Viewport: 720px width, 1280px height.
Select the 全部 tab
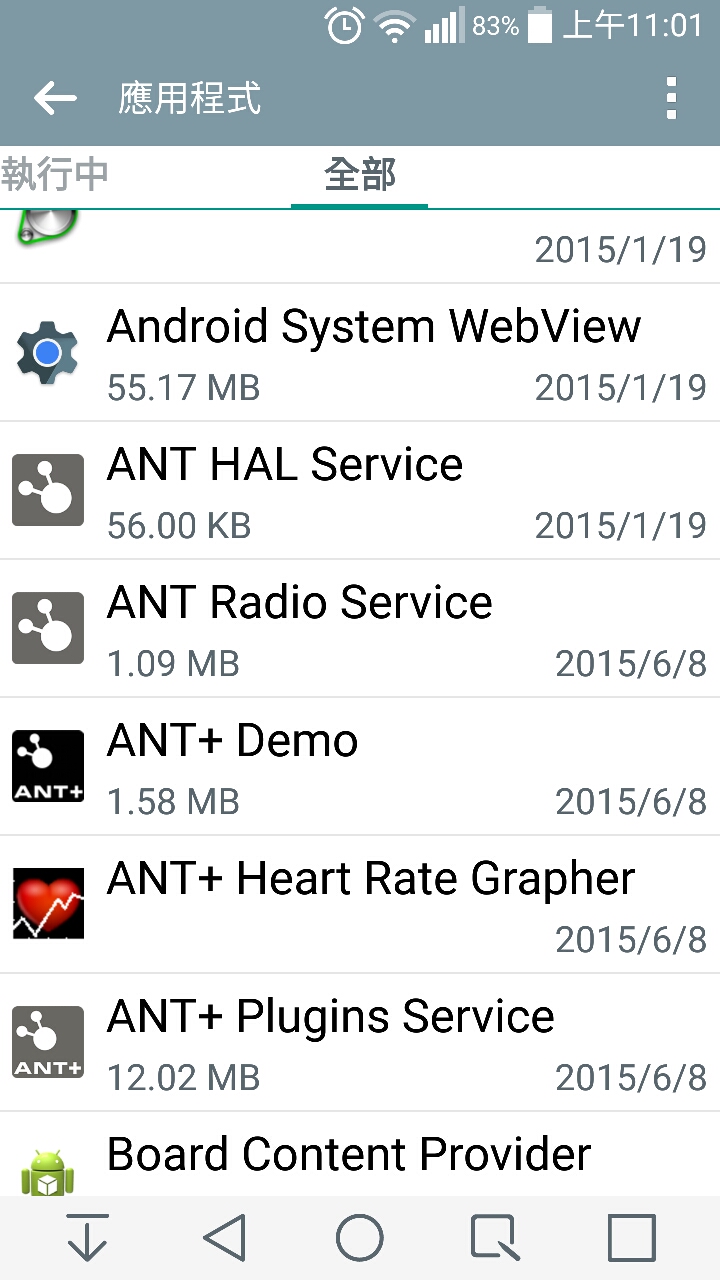[x=360, y=175]
